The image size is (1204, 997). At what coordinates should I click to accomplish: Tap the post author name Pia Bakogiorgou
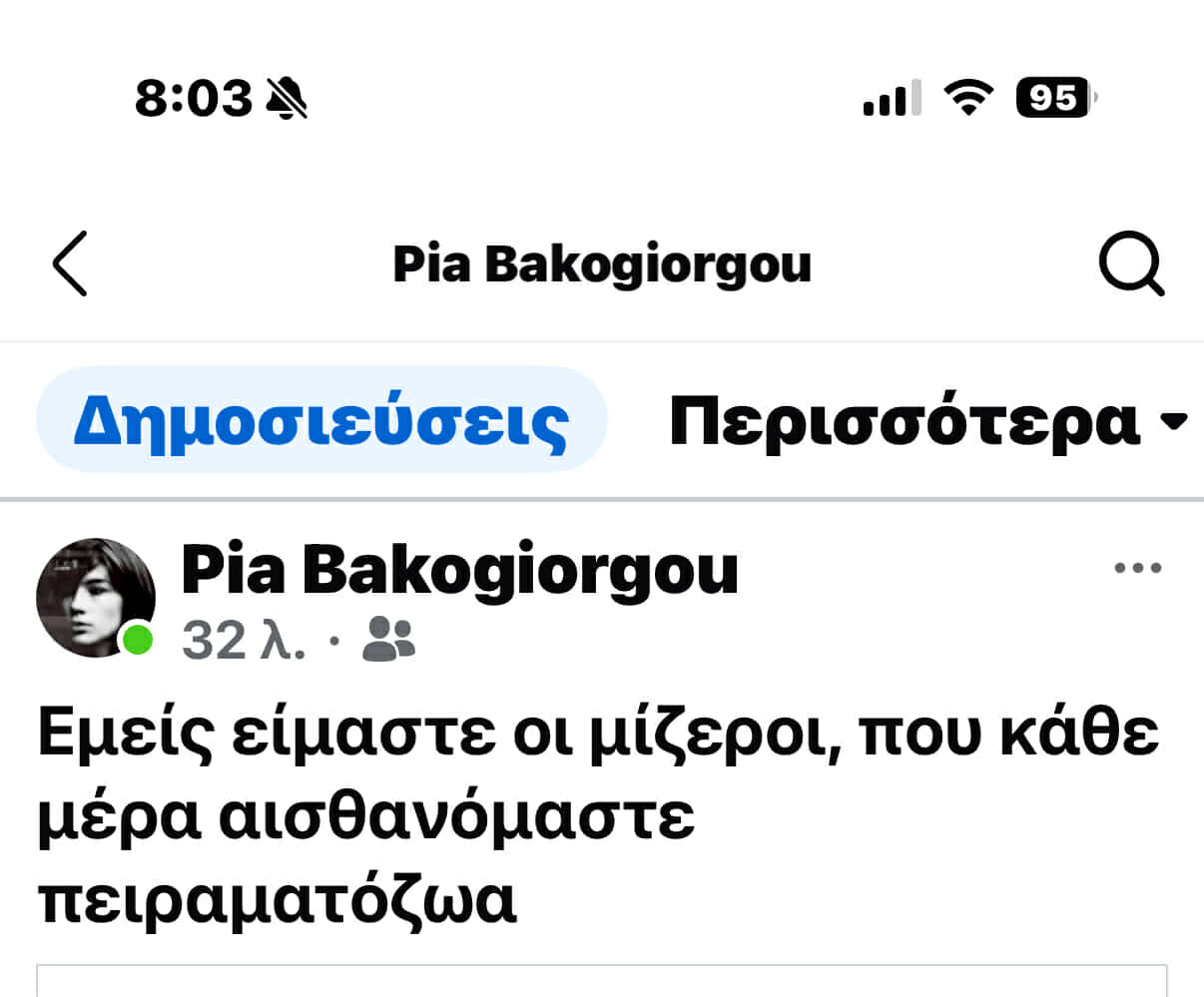coord(459,570)
